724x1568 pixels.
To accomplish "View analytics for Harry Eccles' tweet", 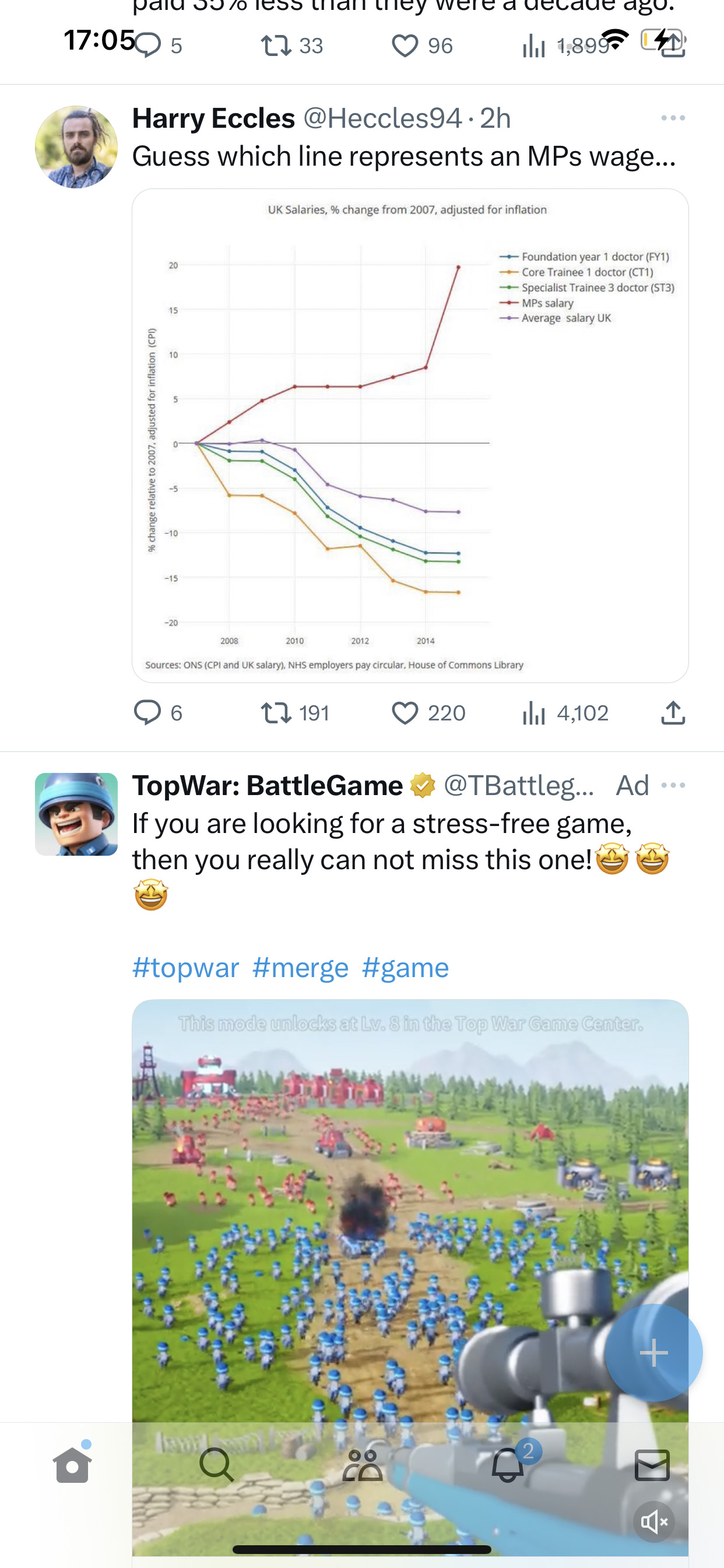I will 565,712.
